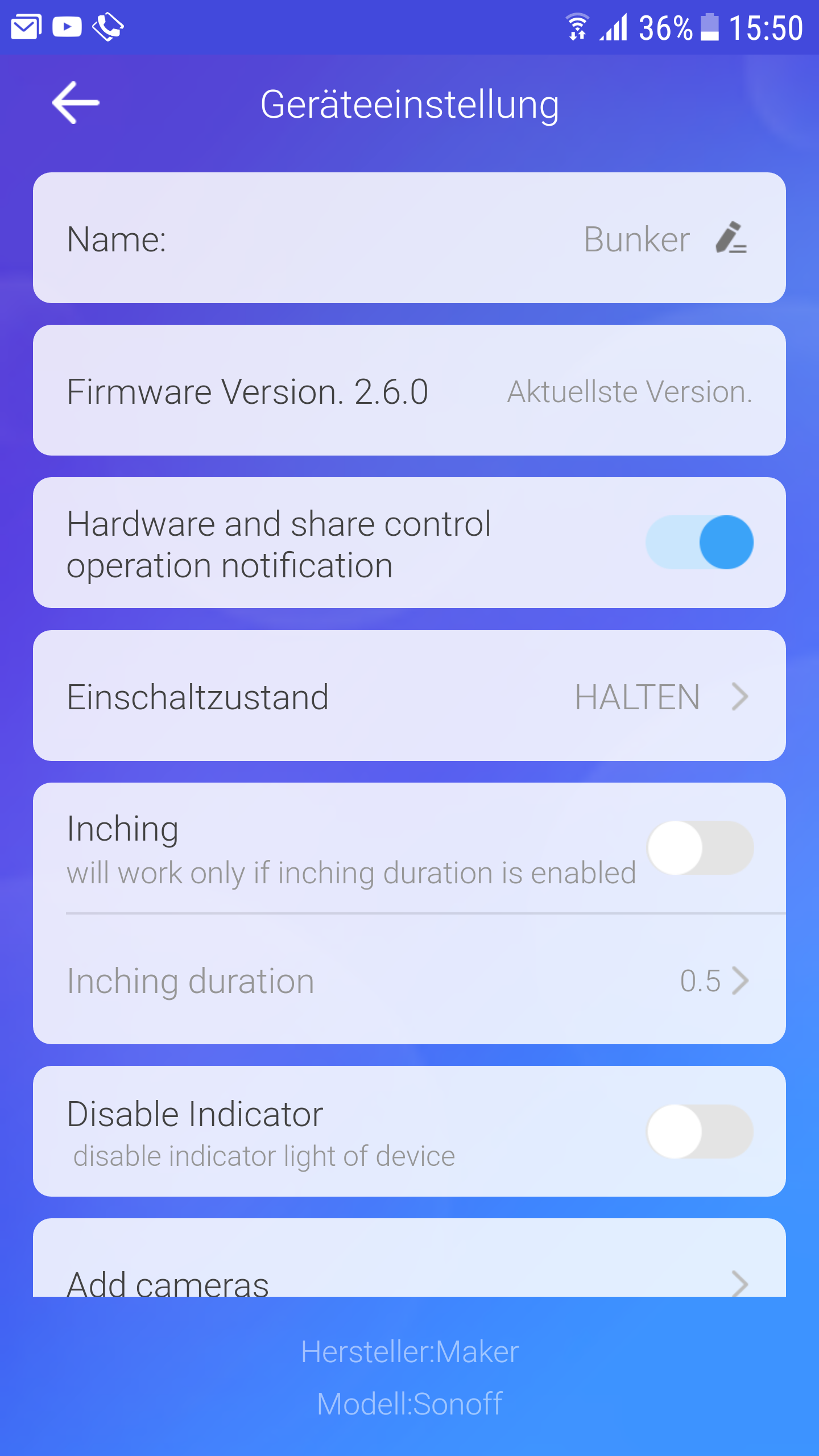Image resolution: width=819 pixels, height=1456 pixels.
Task: Enable the Inching switch
Action: 700,848
